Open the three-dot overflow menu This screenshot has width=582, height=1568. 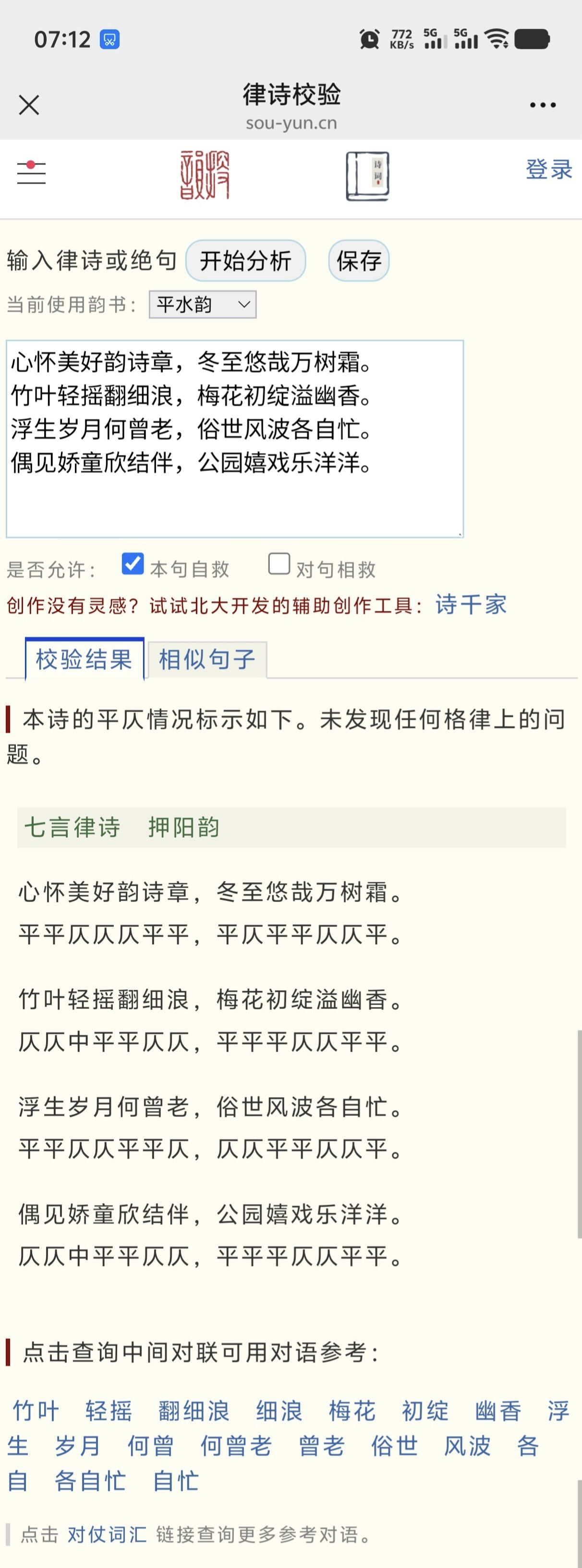(543, 105)
